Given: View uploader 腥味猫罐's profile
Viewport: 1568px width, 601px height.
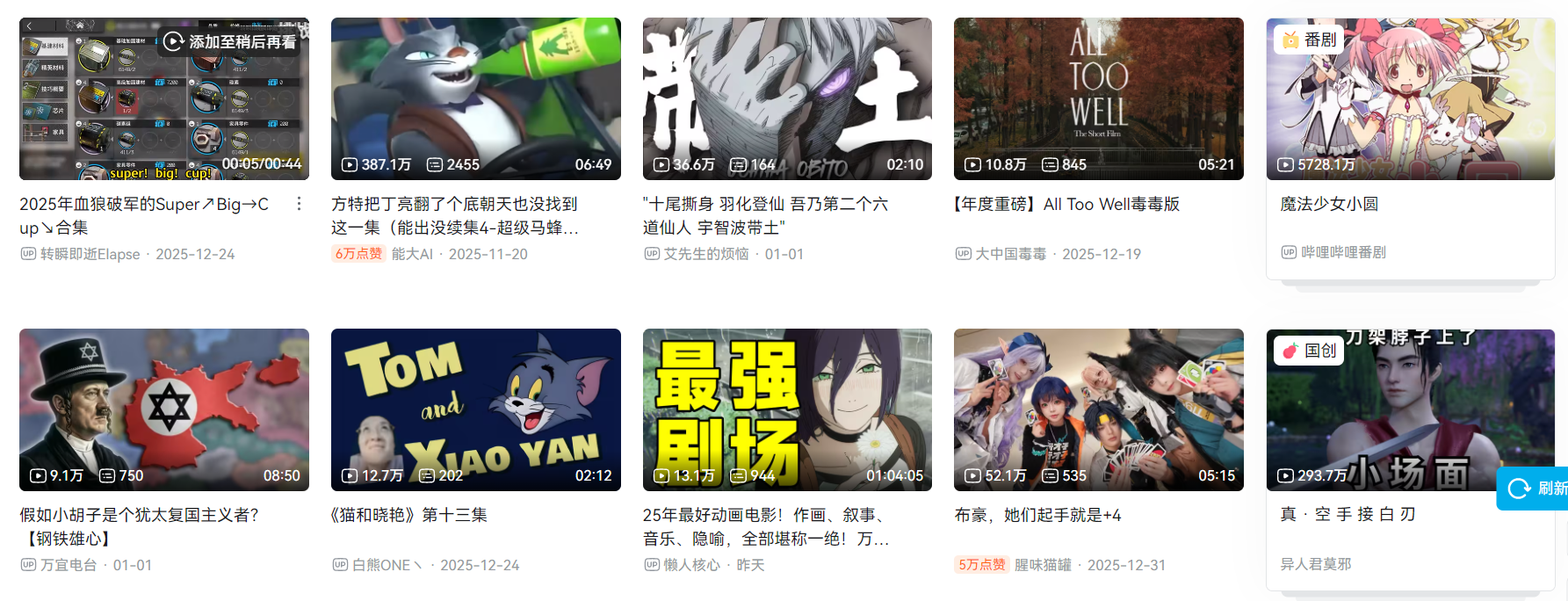Looking at the screenshot, I should (1042, 565).
